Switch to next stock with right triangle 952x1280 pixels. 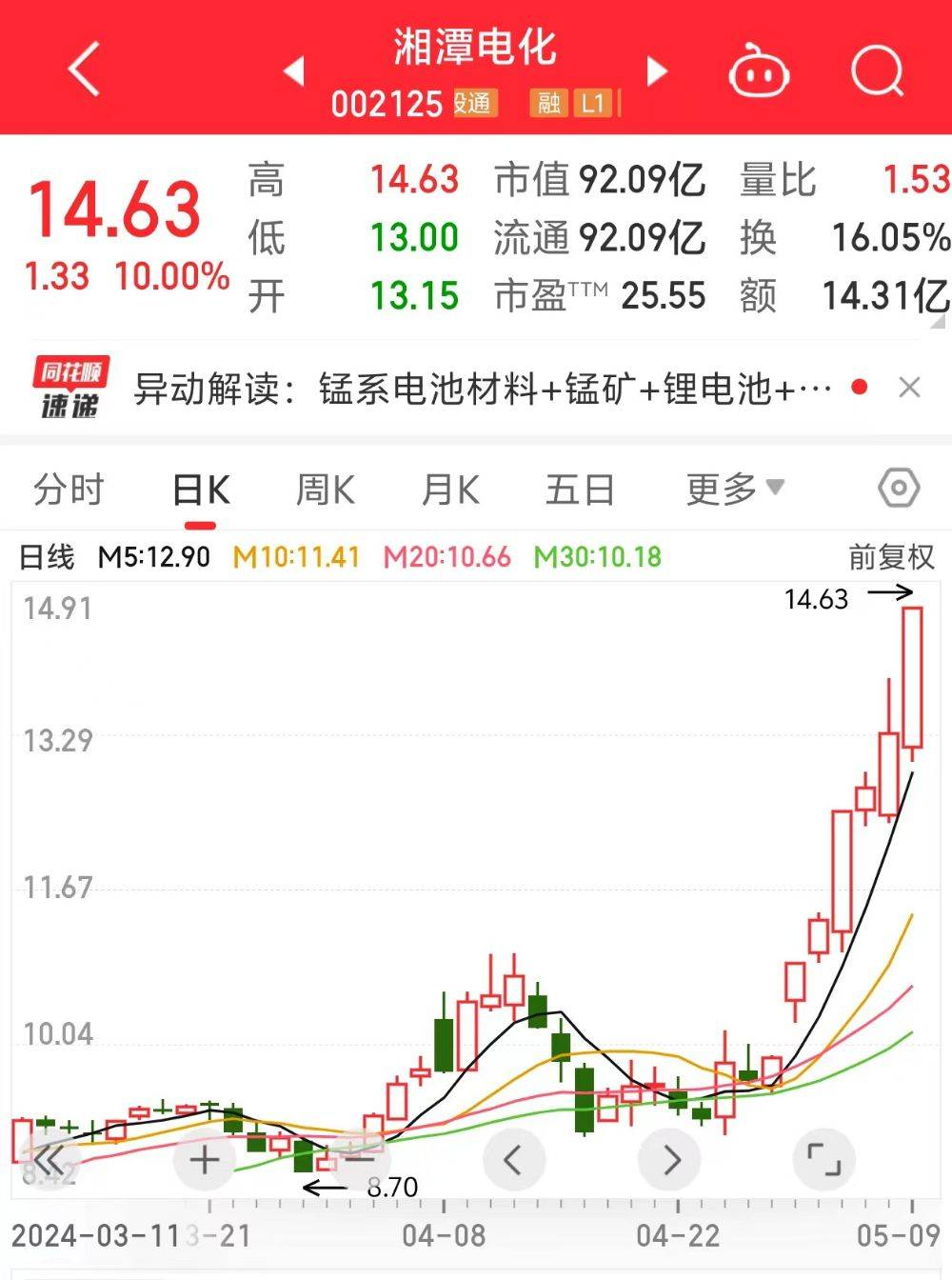(x=657, y=70)
